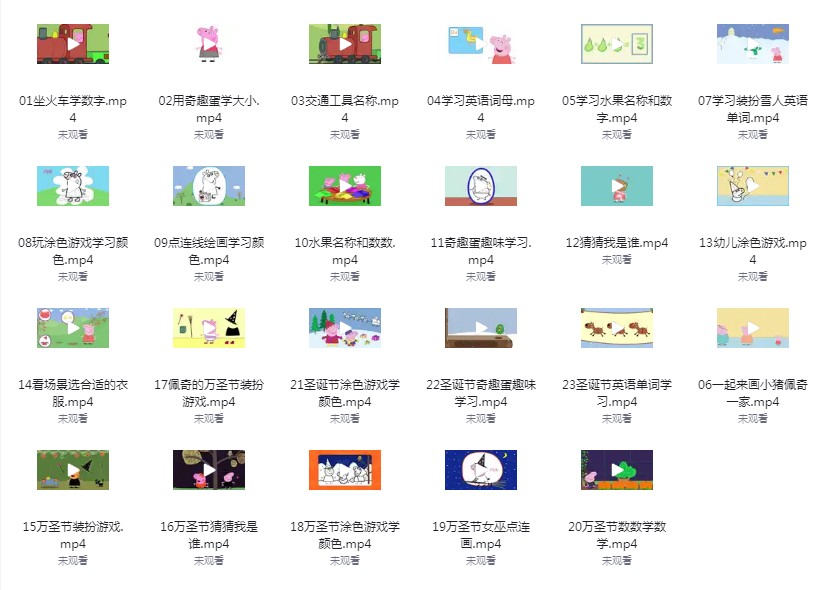Open 22圣诞节奇趣蛋趣味学习.mp4

pyautogui.click(x=481, y=328)
